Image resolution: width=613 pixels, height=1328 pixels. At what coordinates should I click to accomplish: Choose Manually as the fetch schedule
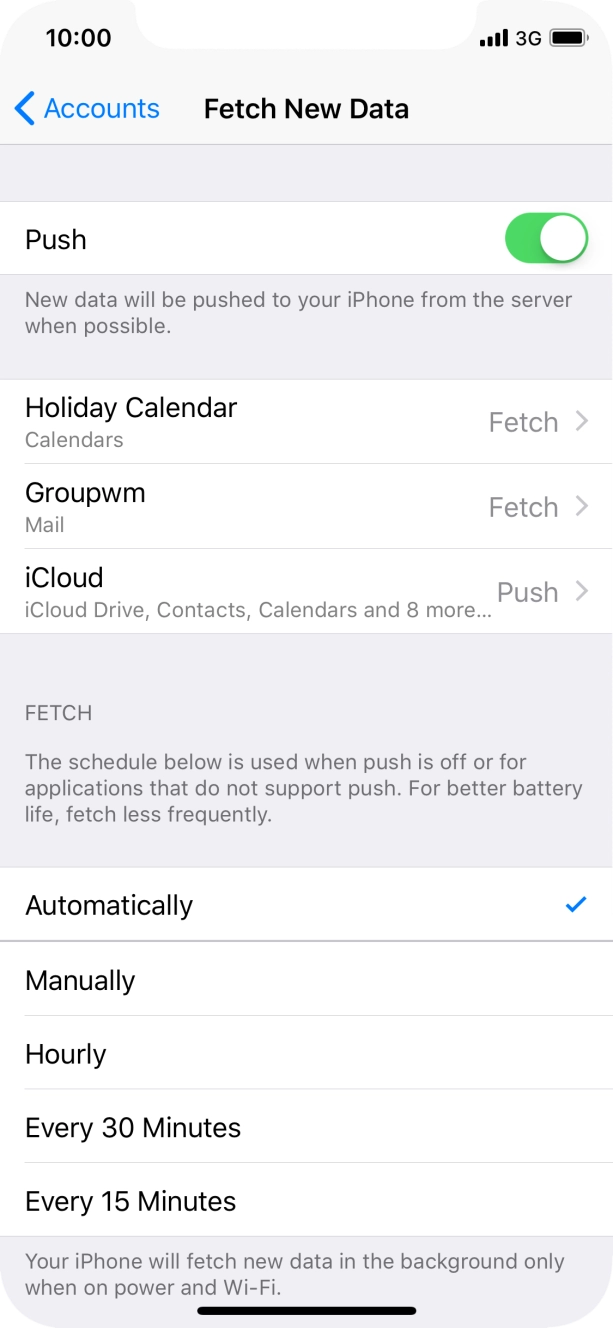(x=306, y=980)
